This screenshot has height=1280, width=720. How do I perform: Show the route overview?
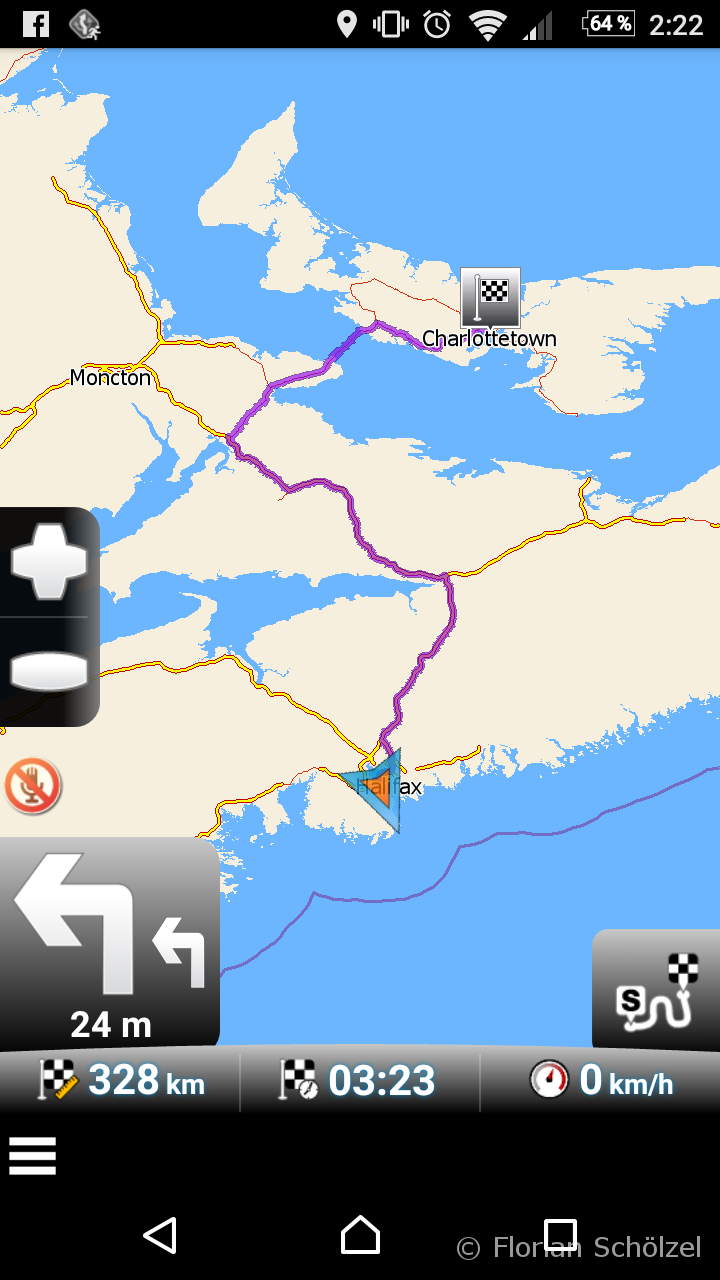point(657,992)
